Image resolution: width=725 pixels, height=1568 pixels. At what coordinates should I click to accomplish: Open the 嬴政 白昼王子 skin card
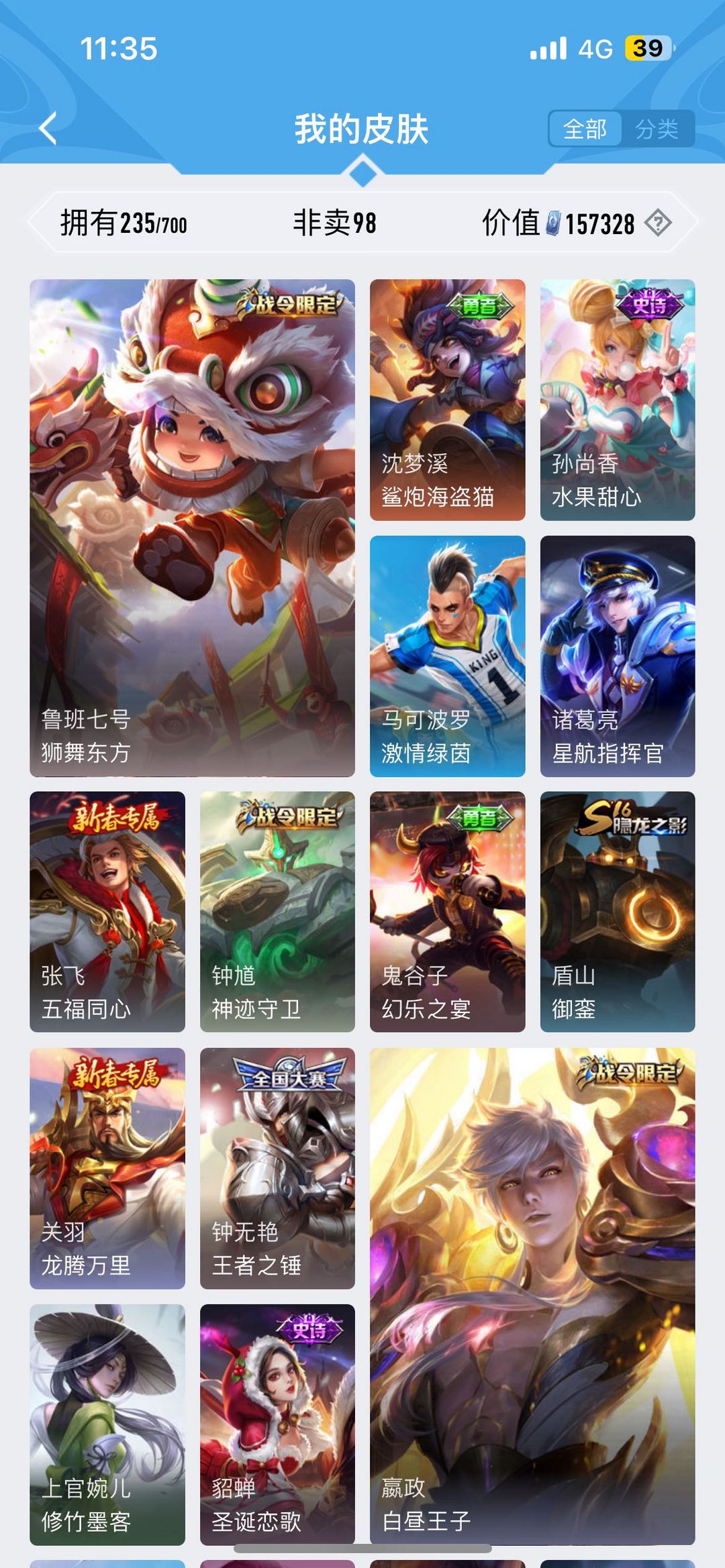coord(532,1296)
